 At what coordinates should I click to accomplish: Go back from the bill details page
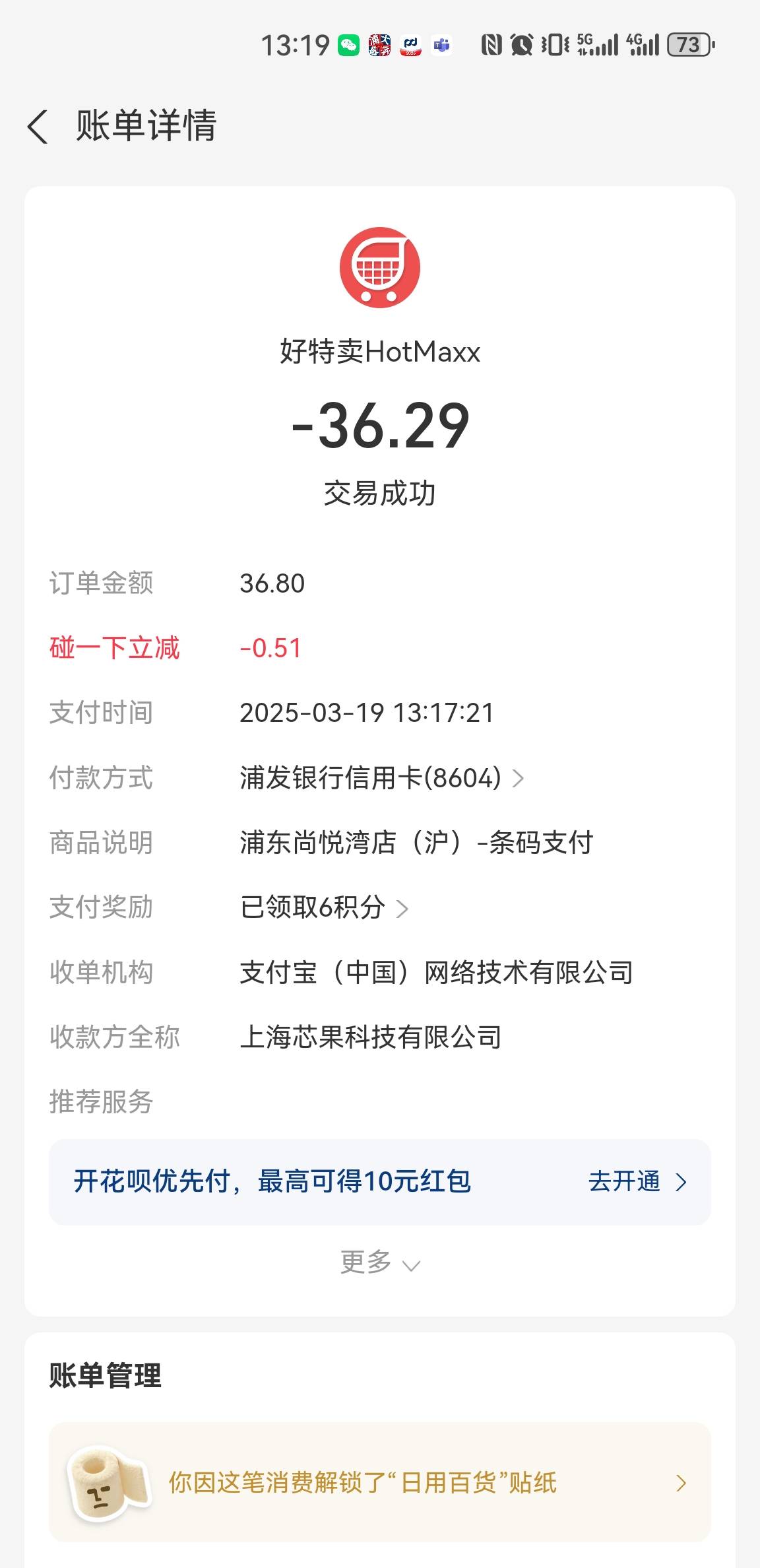38,126
